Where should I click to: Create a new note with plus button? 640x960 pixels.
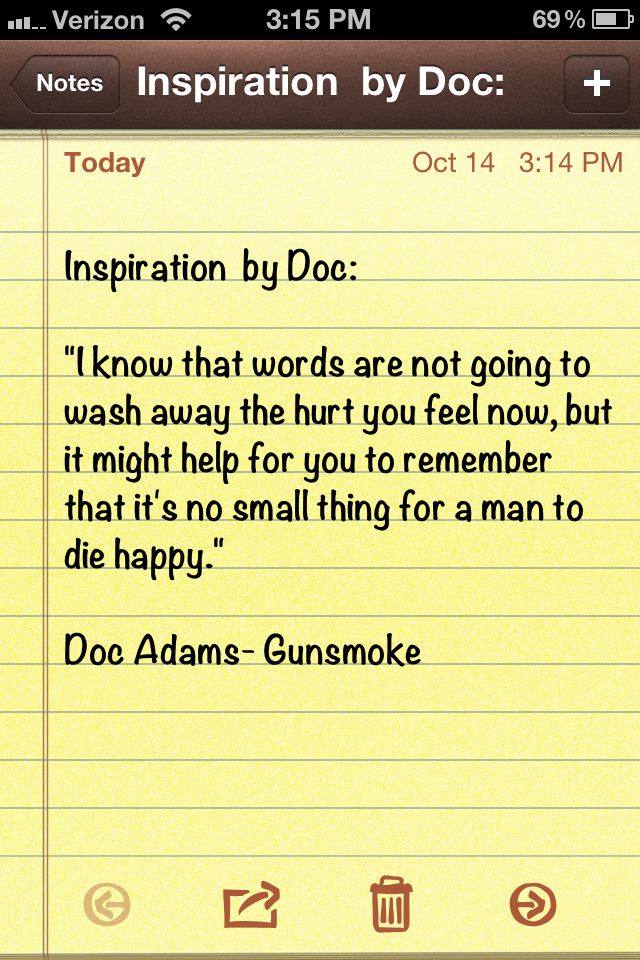[596, 84]
